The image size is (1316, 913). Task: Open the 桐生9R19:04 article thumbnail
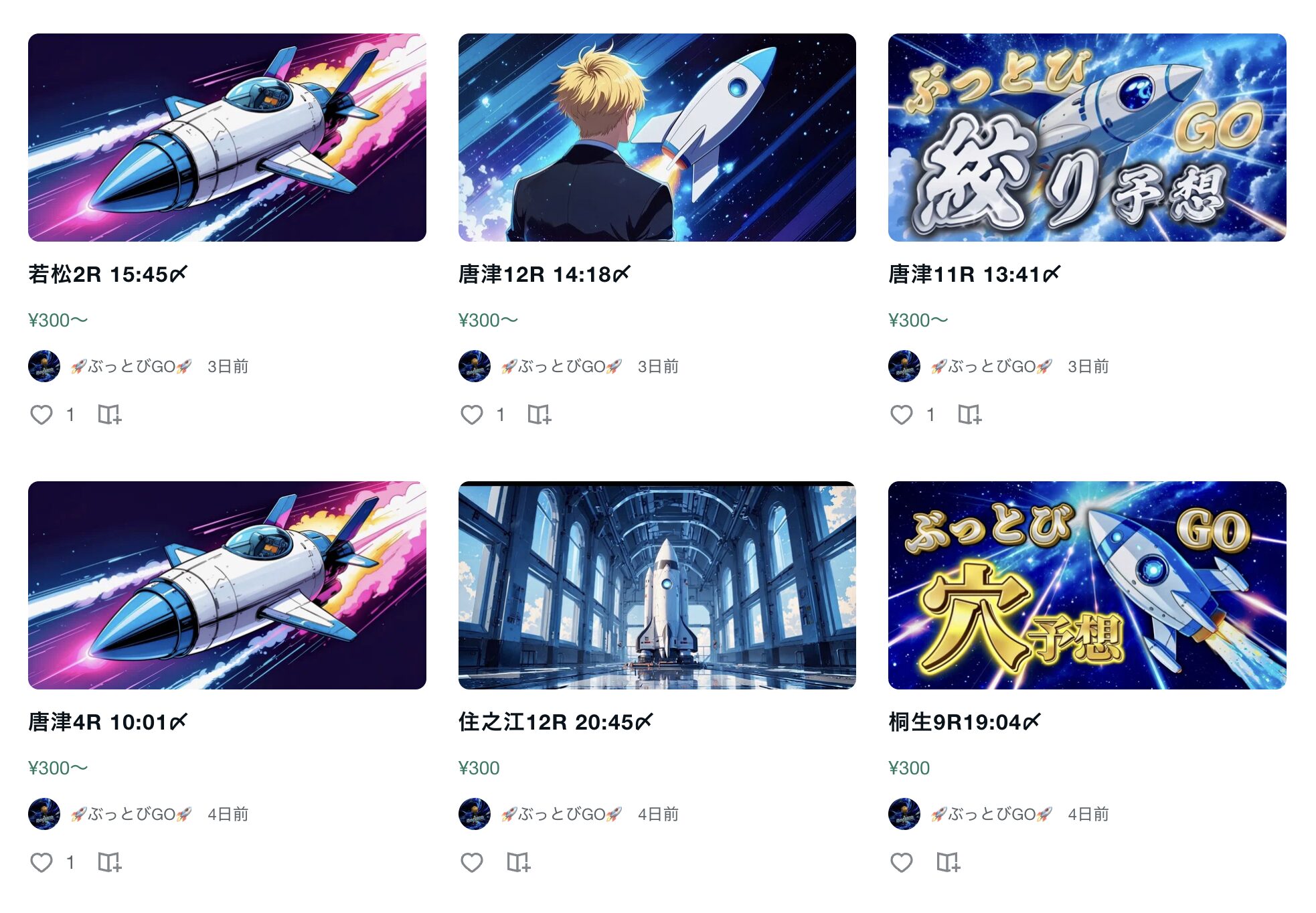(x=1086, y=585)
